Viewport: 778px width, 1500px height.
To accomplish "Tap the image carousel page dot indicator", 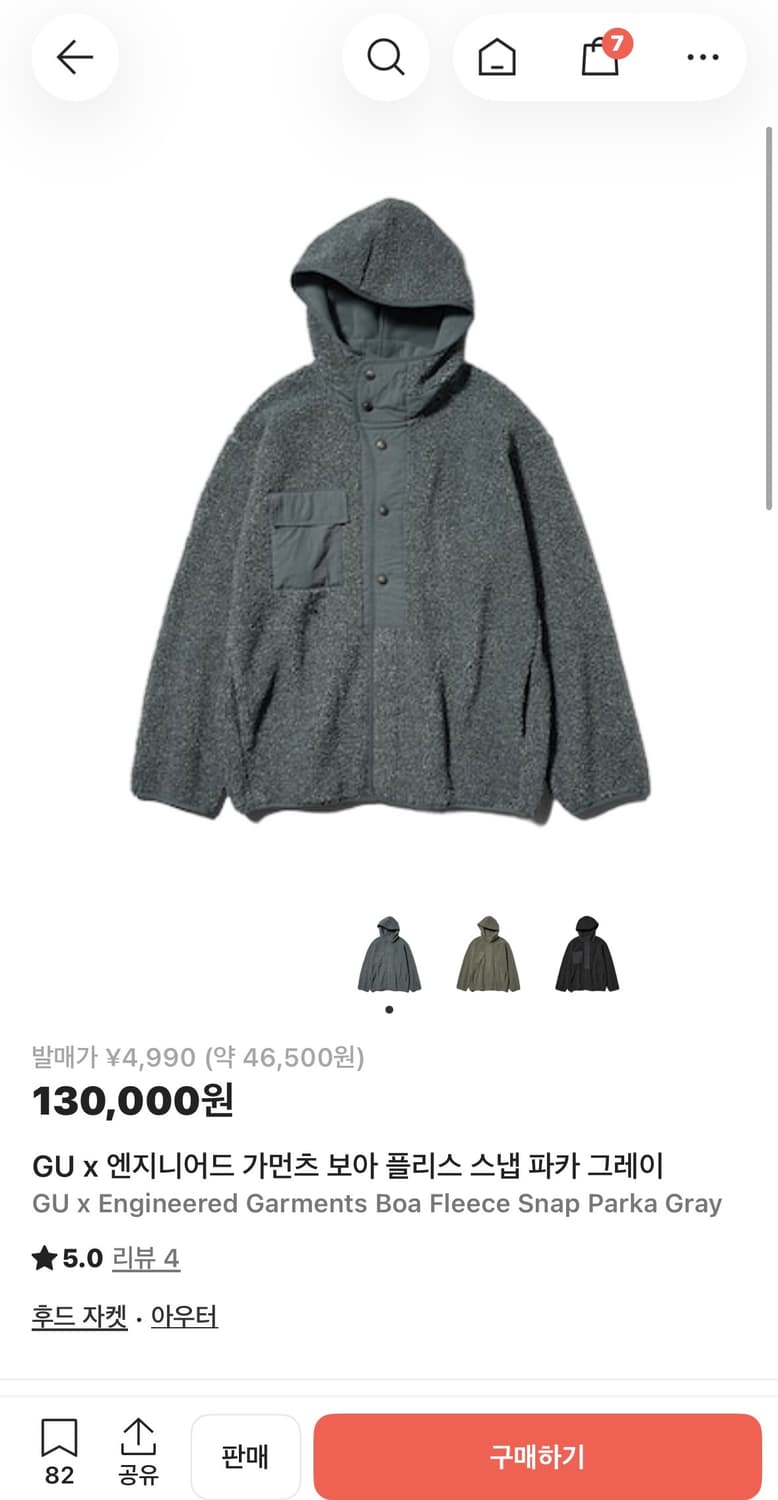I will point(389,1009).
